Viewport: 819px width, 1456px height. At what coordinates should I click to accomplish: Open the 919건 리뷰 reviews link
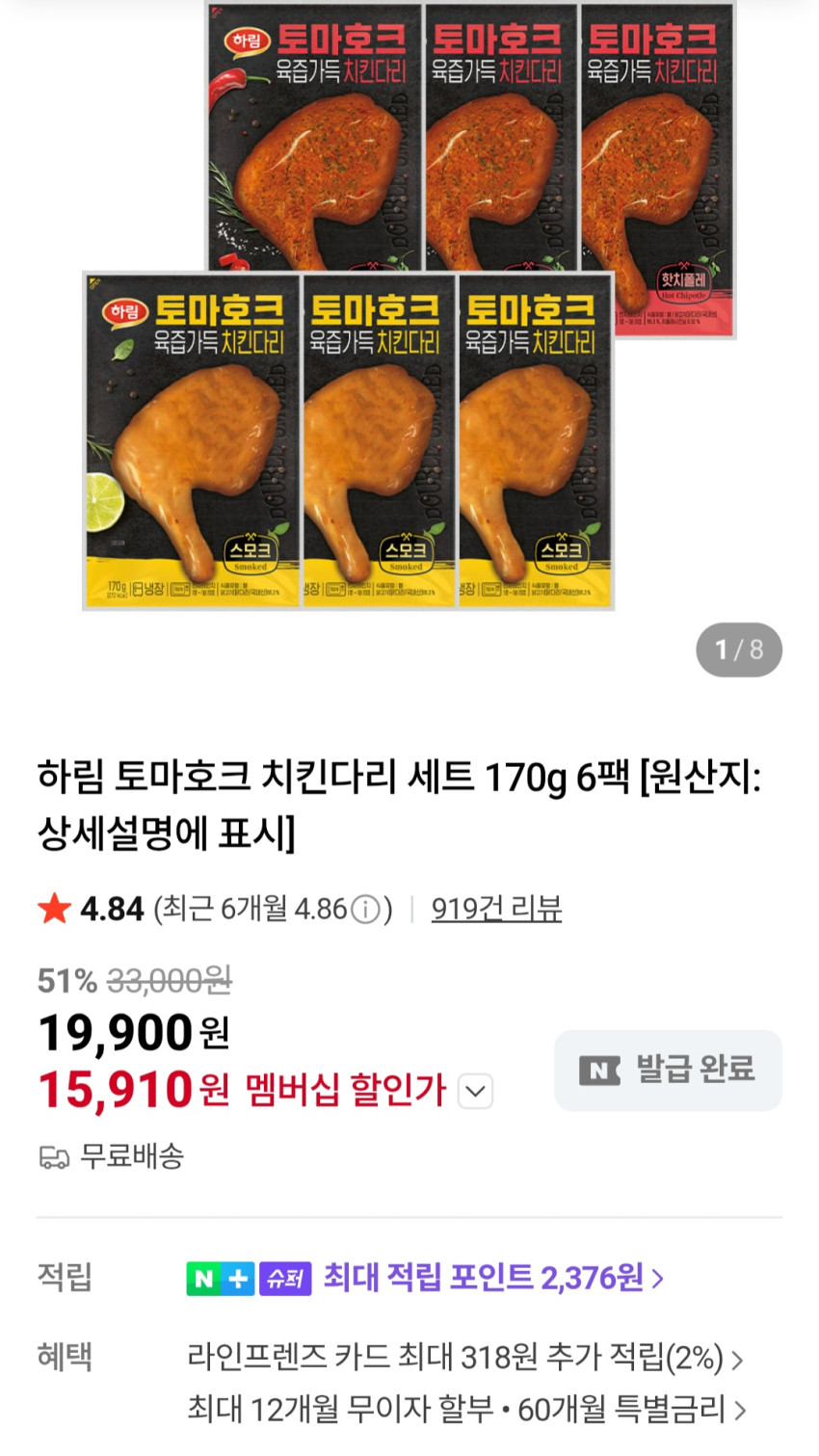tap(496, 909)
